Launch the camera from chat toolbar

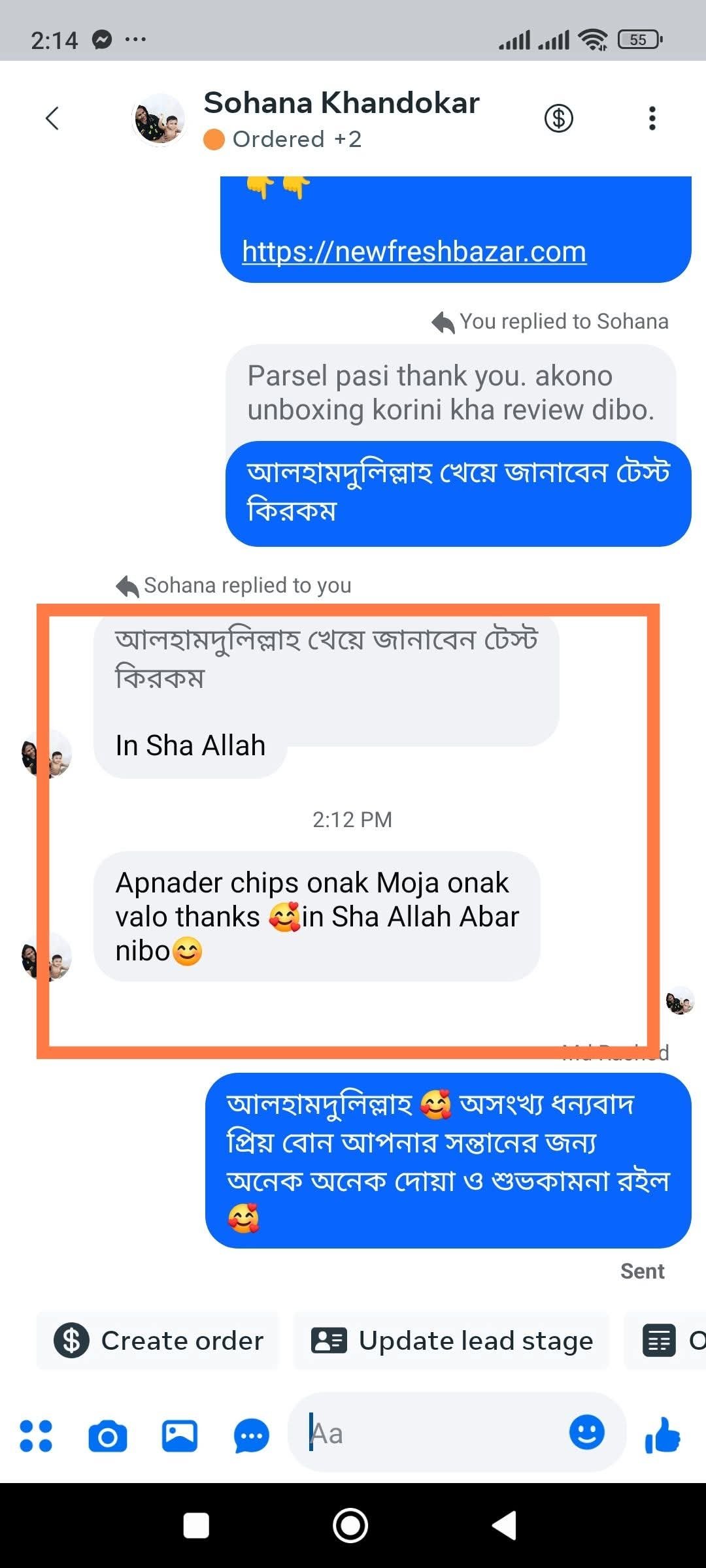[108, 1435]
